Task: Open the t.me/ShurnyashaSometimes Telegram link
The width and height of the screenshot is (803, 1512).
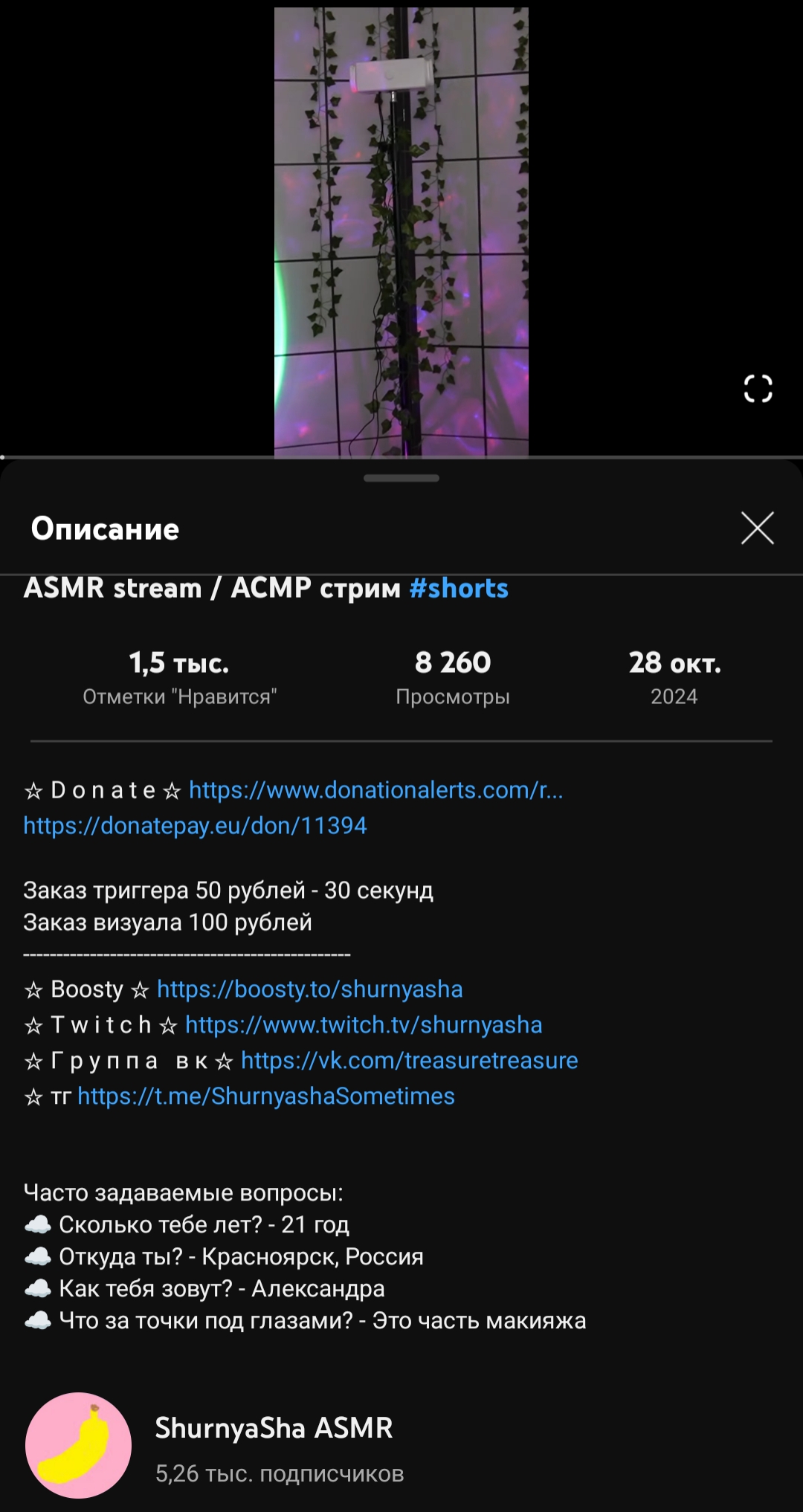Action: 265,1096
